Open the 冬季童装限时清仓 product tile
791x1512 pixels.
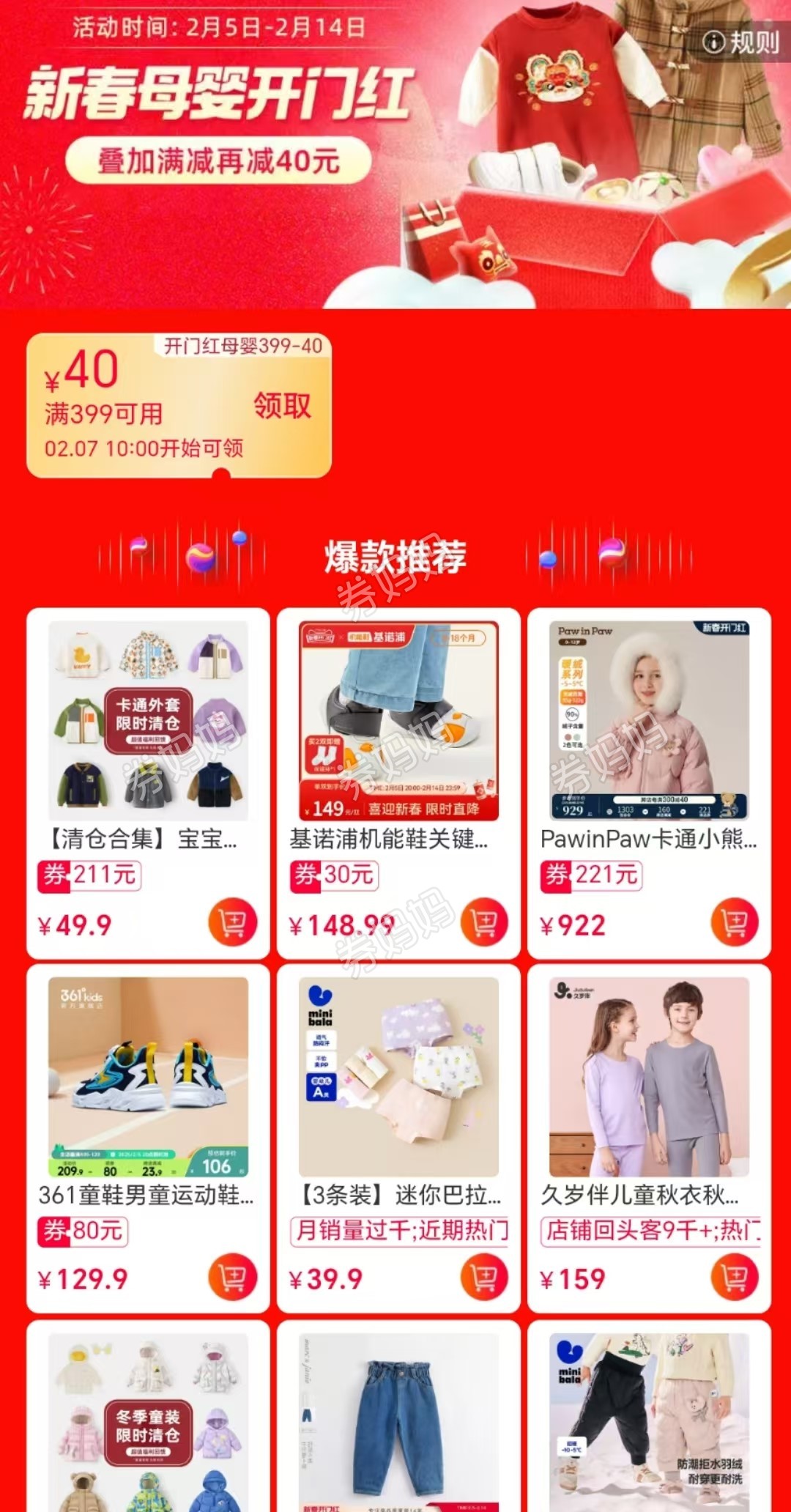148,1417
